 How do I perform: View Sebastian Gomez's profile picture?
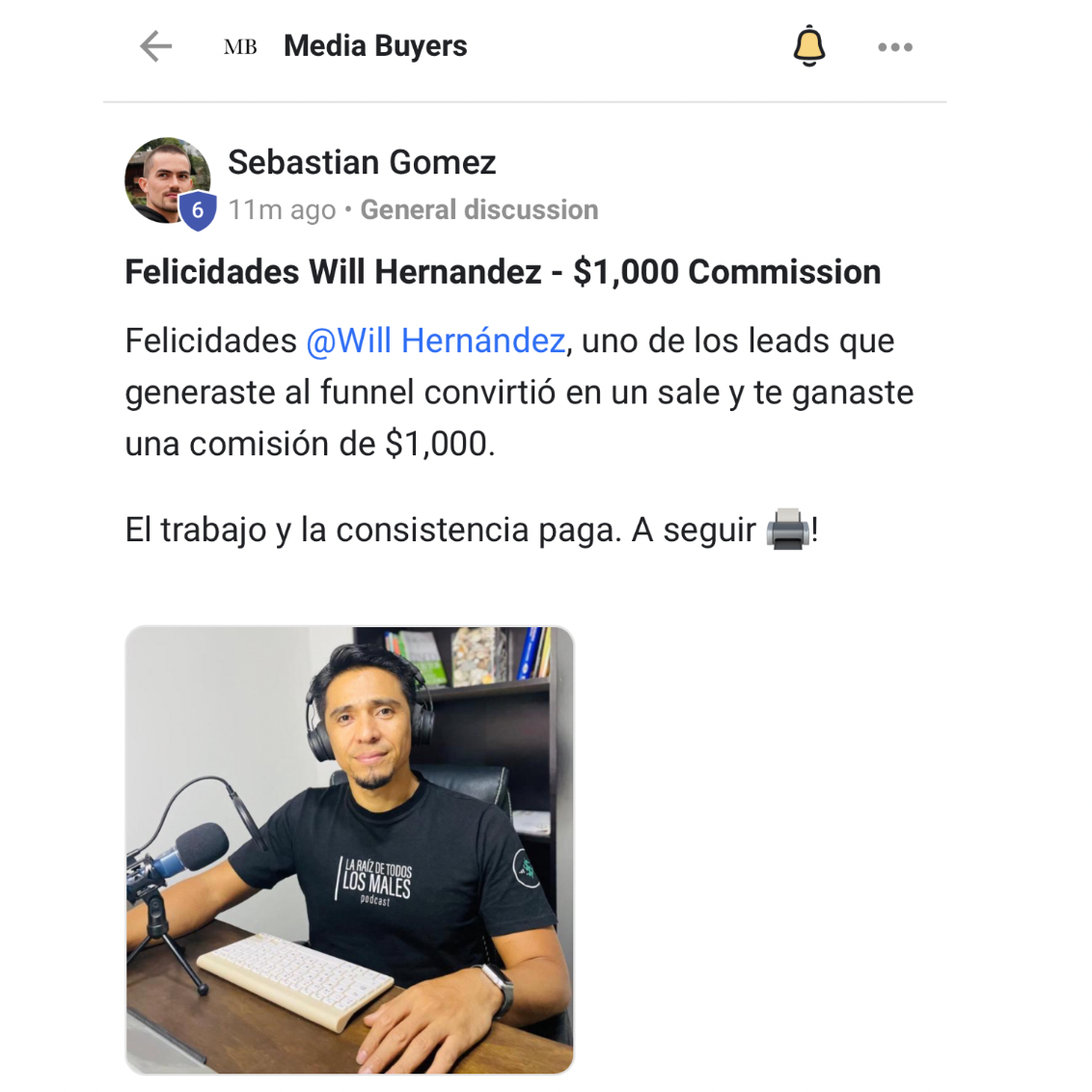(x=167, y=180)
